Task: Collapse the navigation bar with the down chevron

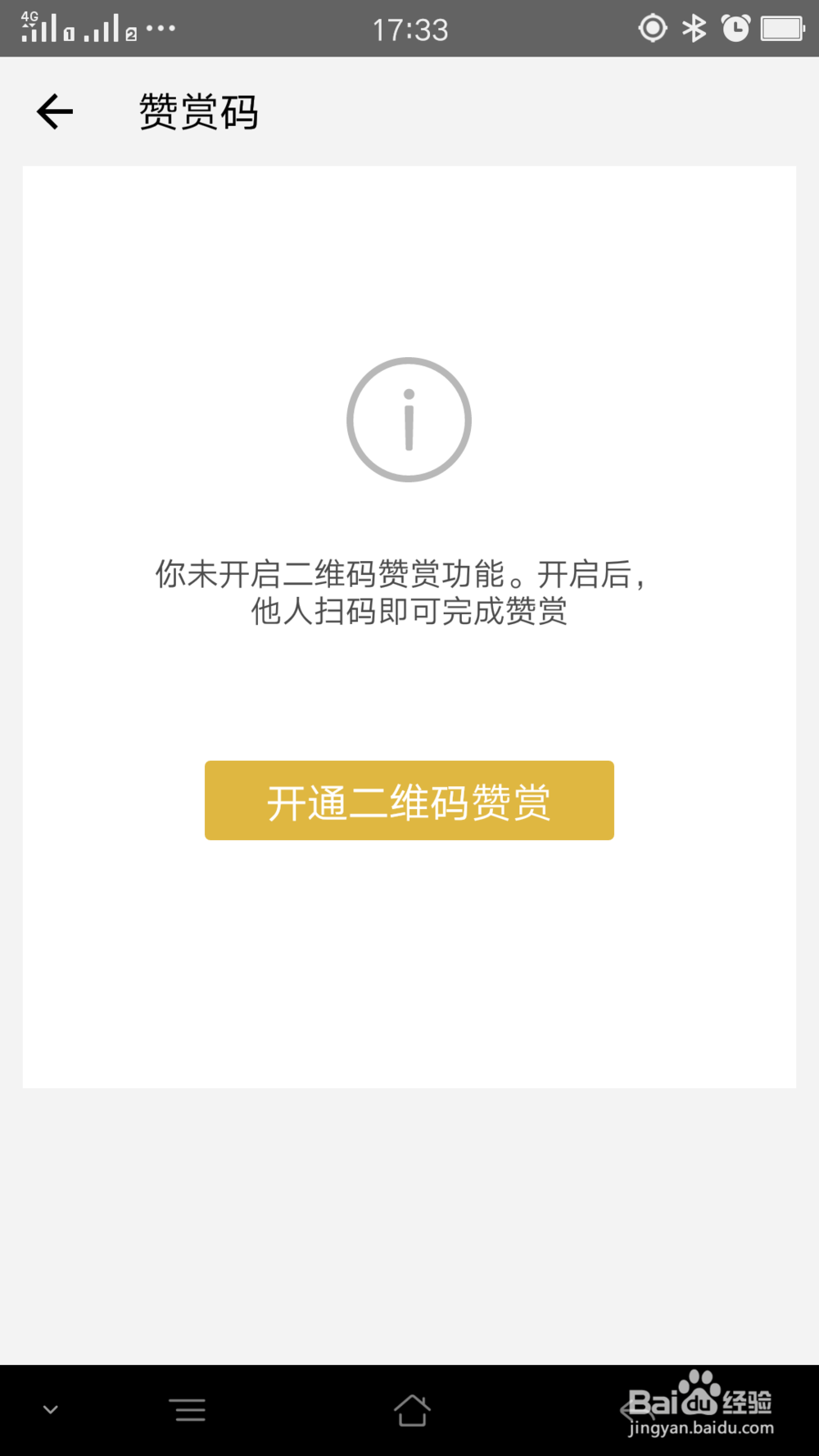Action: 51,1410
